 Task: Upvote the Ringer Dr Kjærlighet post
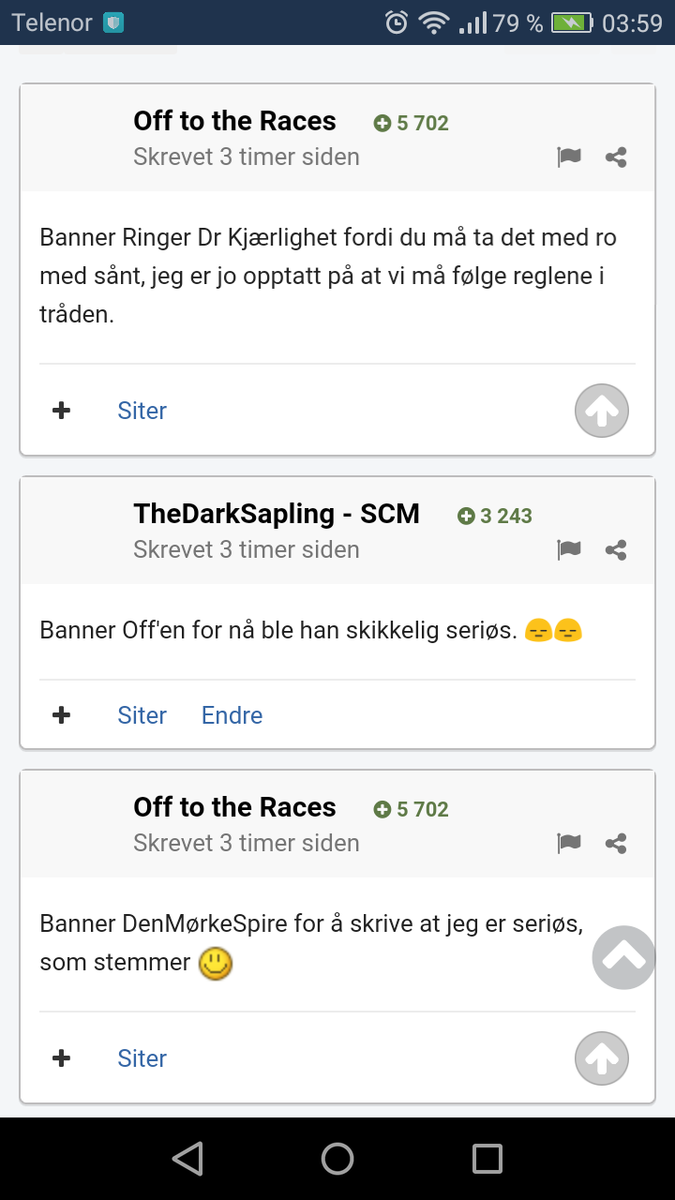pos(602,410)
